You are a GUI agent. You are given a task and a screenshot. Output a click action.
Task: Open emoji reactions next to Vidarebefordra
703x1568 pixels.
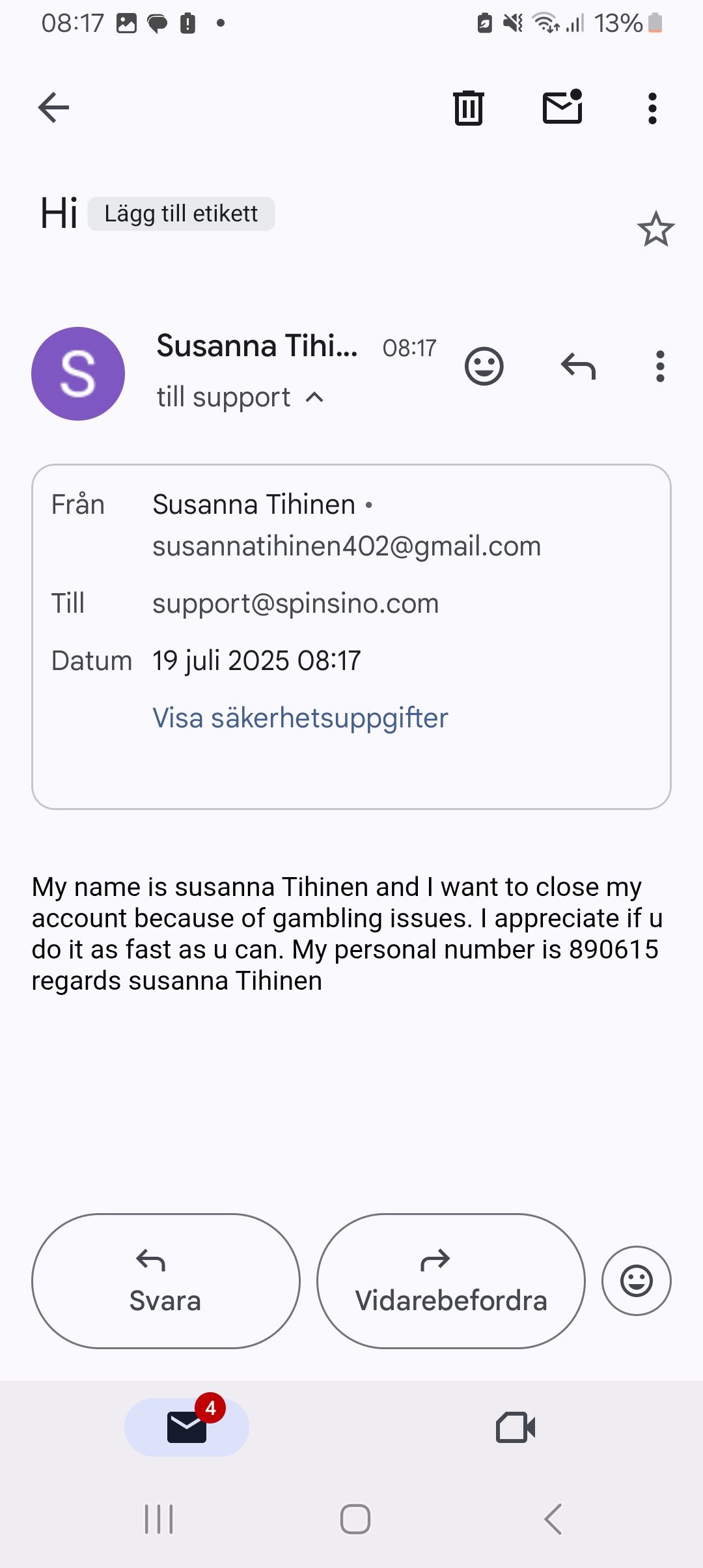click(x=636, y=1281)
